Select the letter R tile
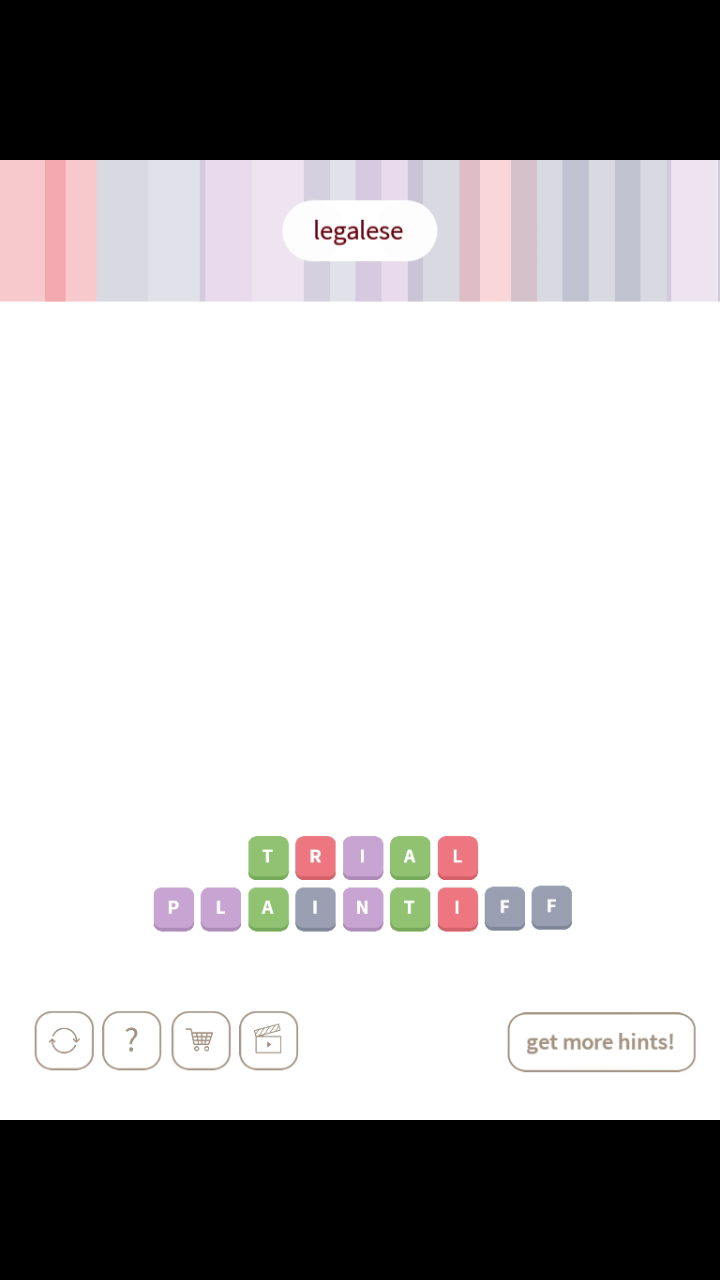 point(315,857)
